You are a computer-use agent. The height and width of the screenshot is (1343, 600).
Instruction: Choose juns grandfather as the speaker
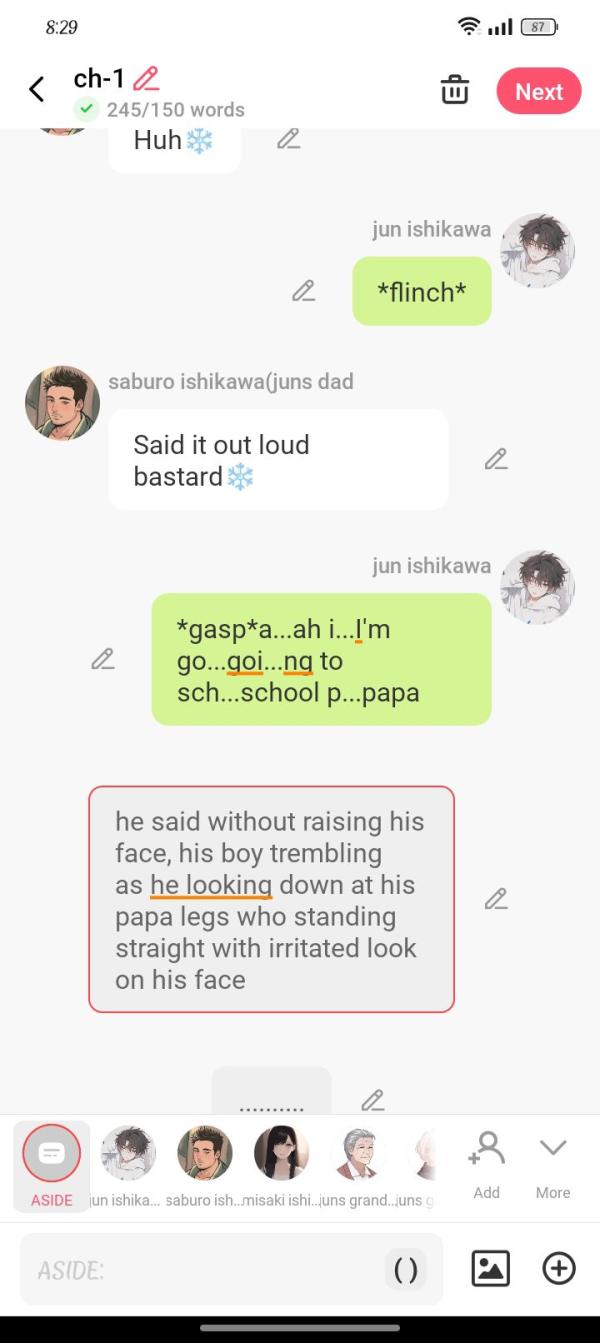(x=357, y=1160)
